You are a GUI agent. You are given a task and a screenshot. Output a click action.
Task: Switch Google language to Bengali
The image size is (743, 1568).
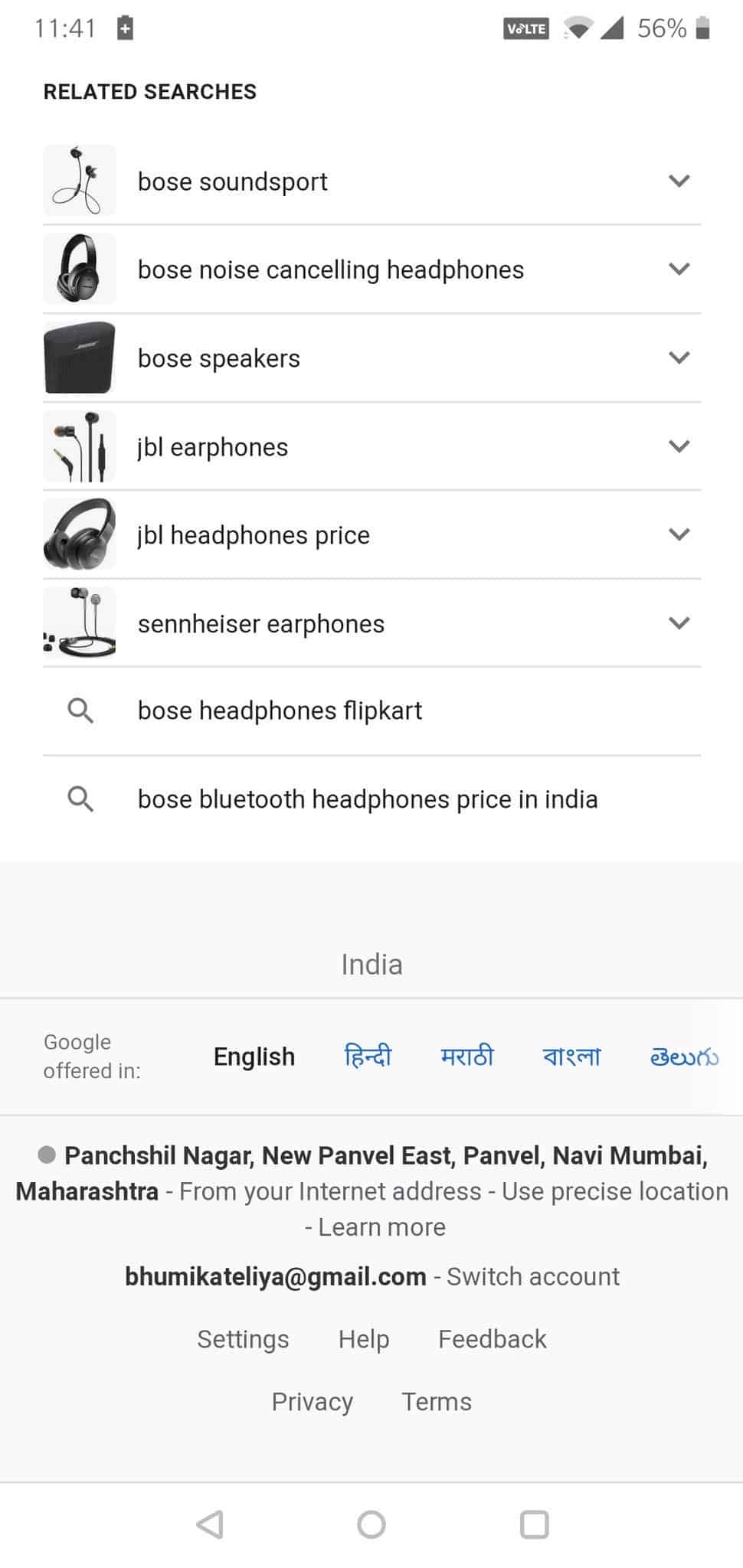point(571,1057)
